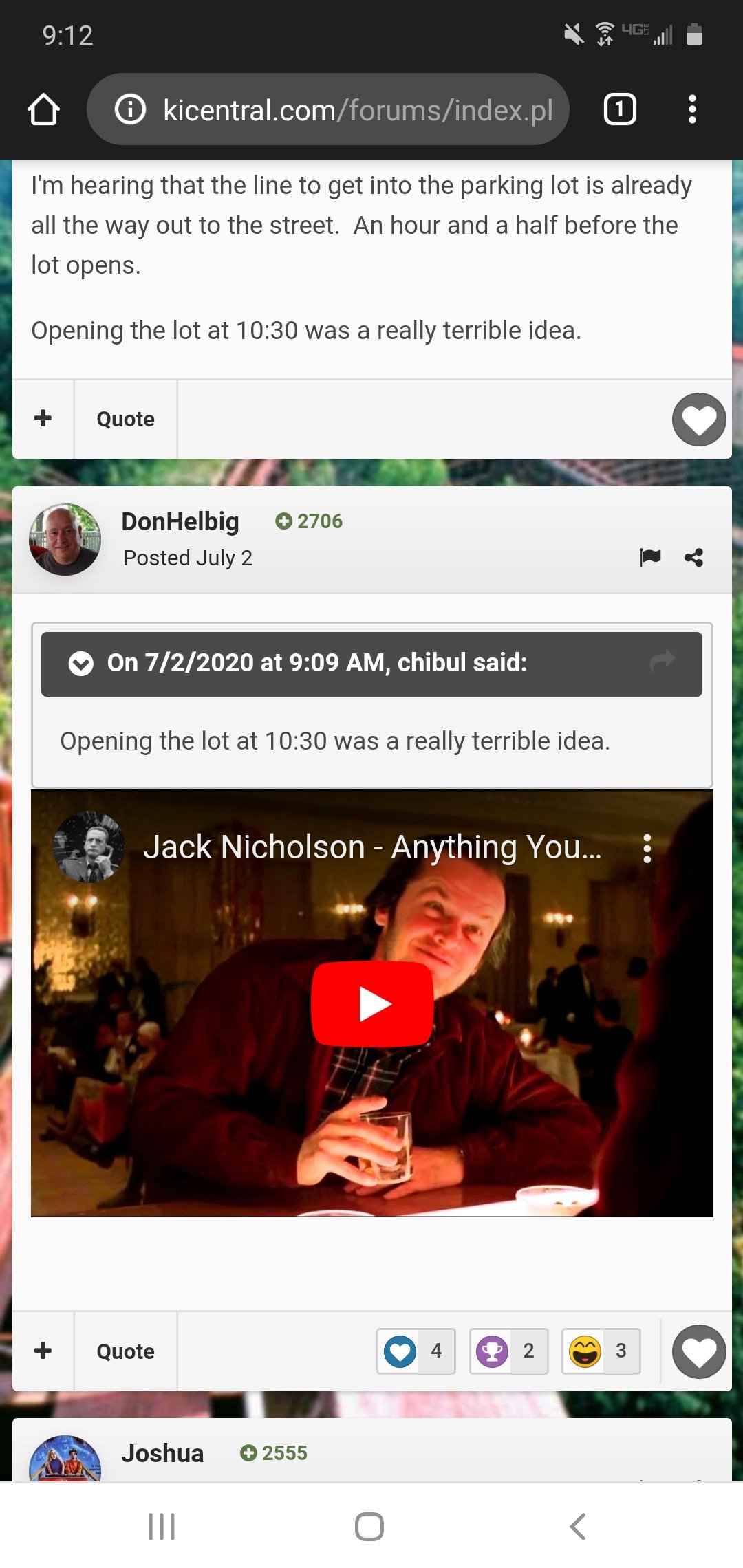Open the YouTube video's three-dot menu
Image resolution: width=743 pixels, height=1568 pixels.
pos(647,849)
